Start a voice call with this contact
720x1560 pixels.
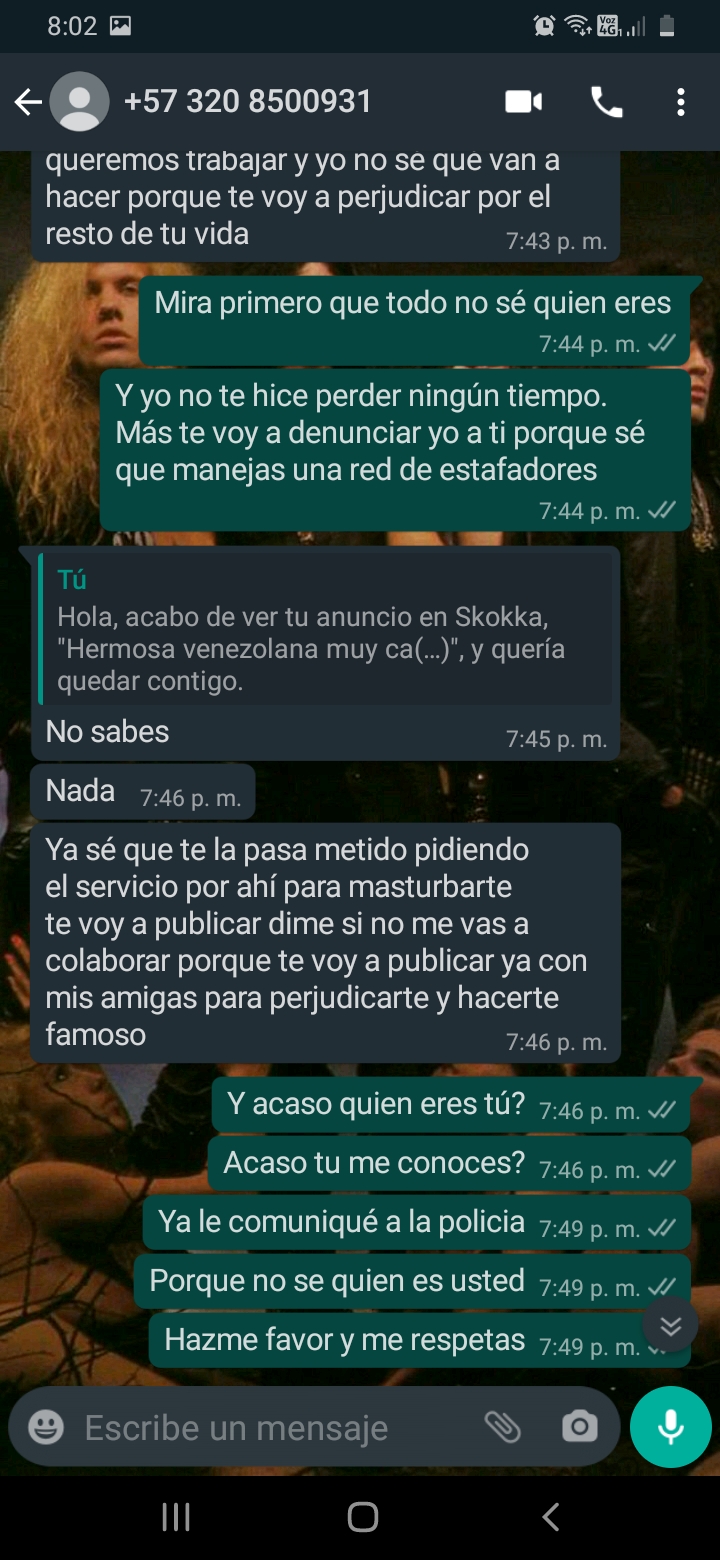pos(607,102)
